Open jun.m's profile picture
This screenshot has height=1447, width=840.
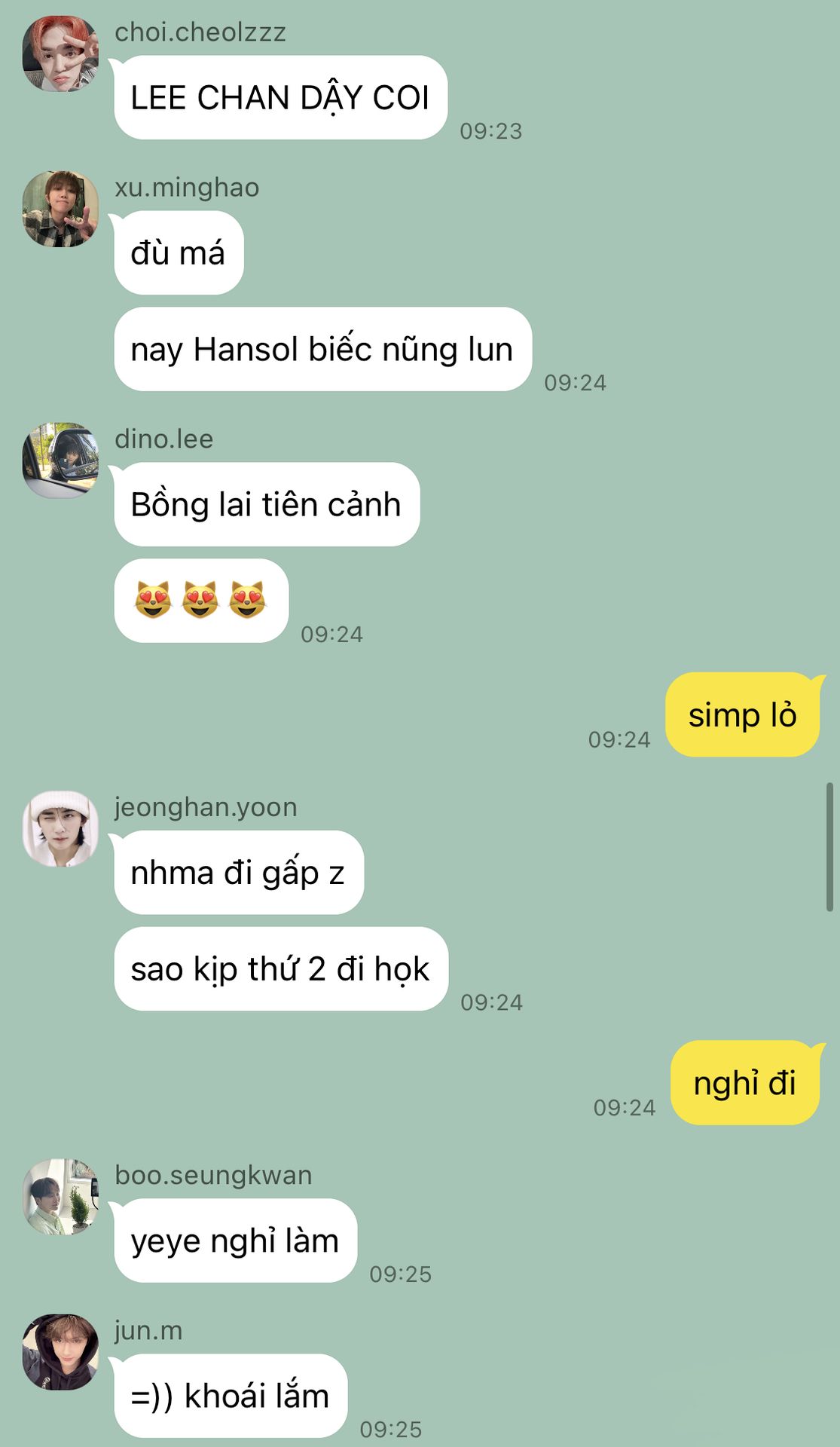pos(60,1352)
